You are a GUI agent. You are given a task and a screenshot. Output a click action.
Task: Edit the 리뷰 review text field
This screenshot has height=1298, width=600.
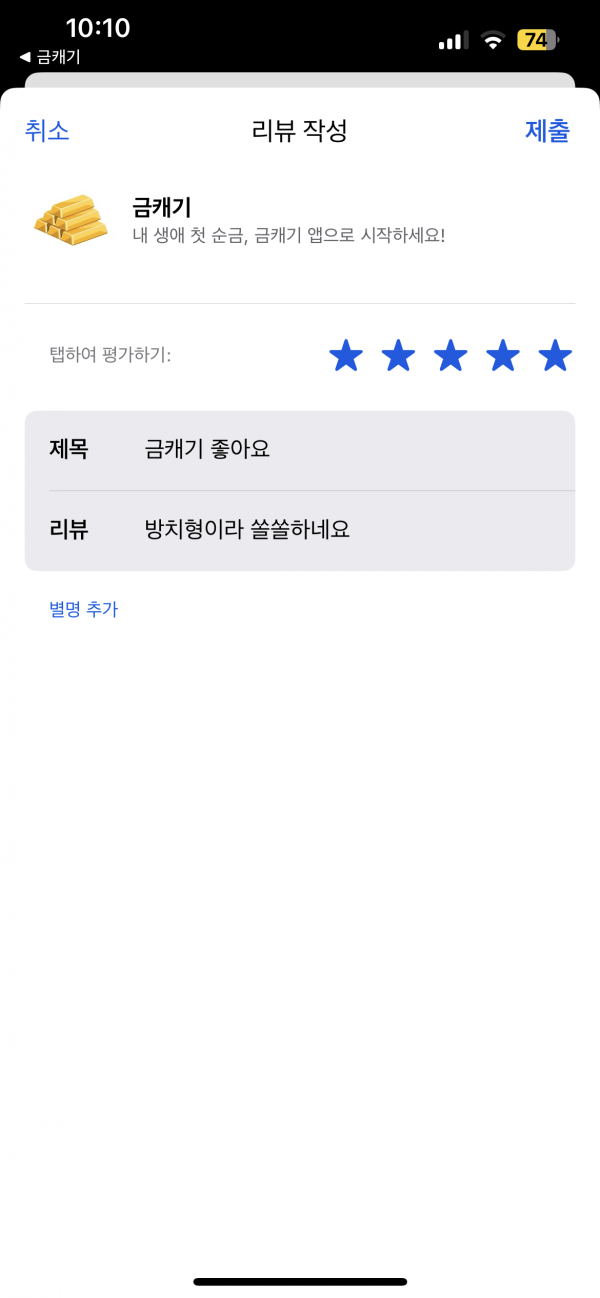point(300,530)
